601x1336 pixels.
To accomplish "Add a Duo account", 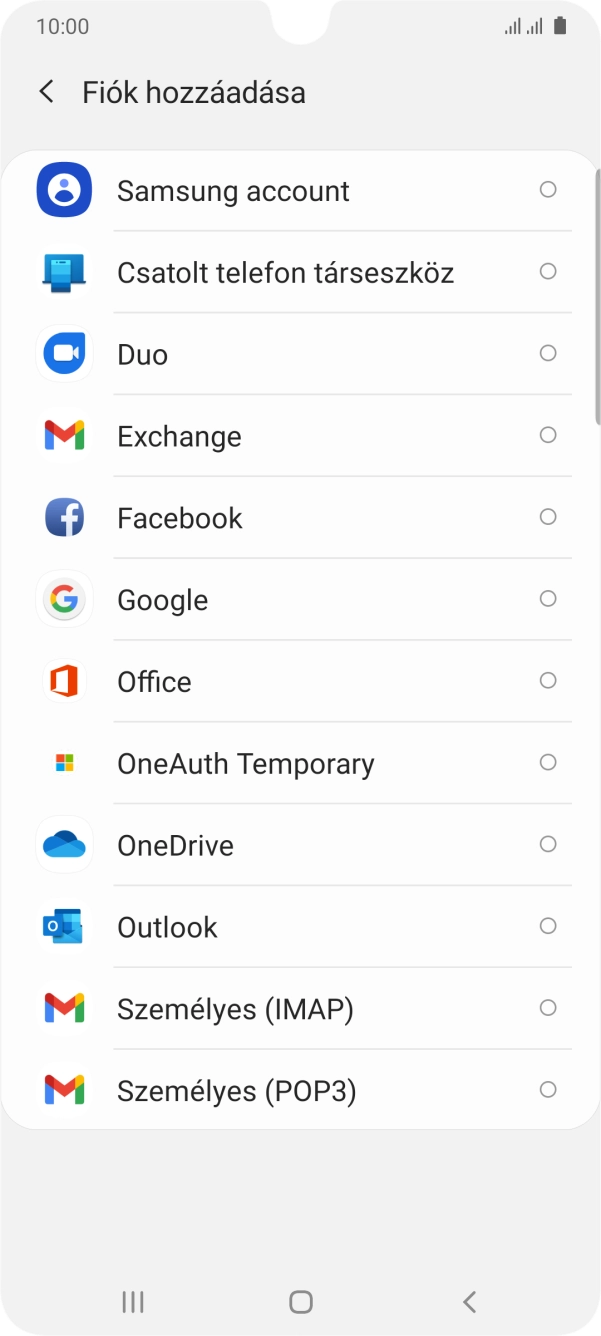I will click(x=300, y=354).
